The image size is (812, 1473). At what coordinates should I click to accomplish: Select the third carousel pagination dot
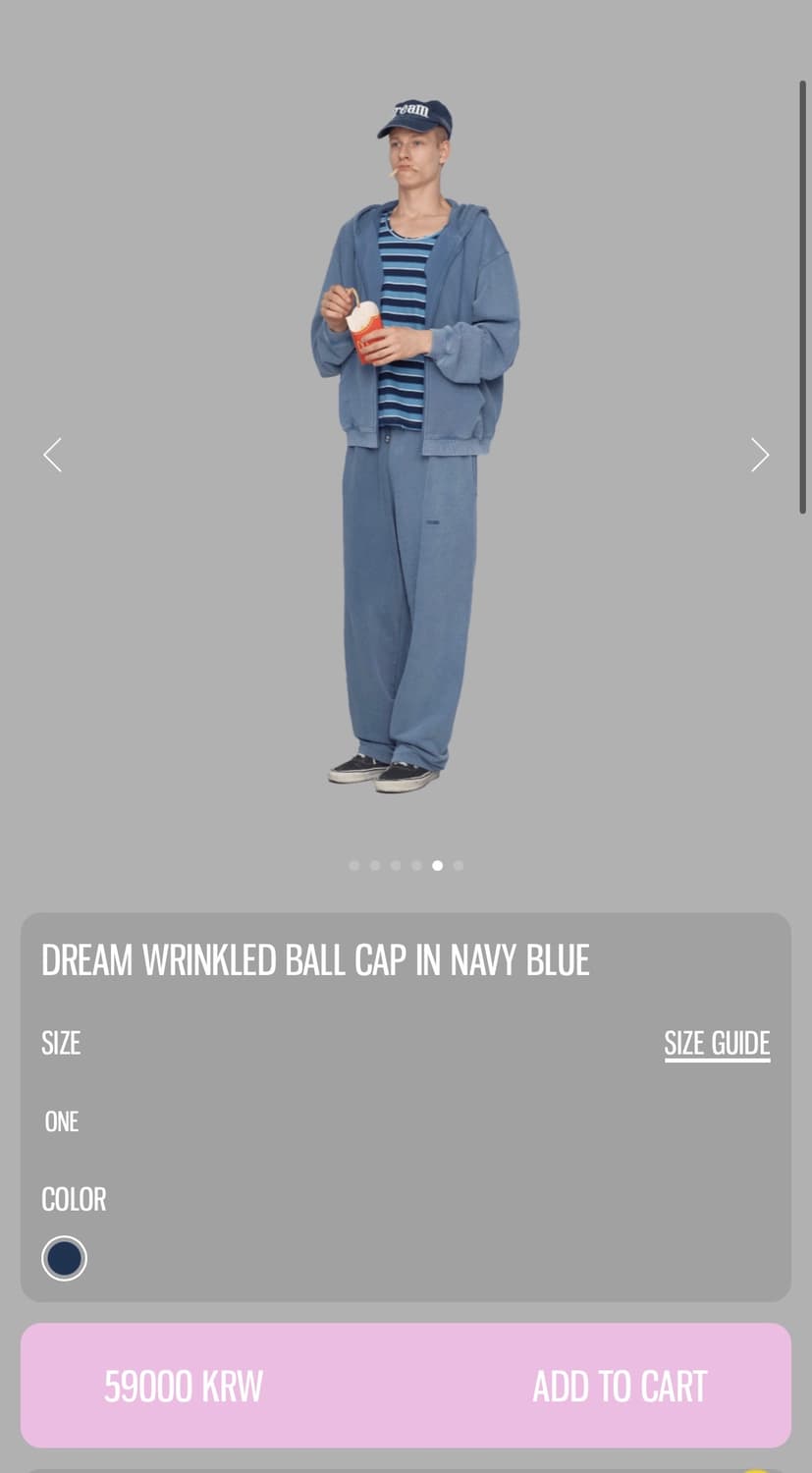396,865
